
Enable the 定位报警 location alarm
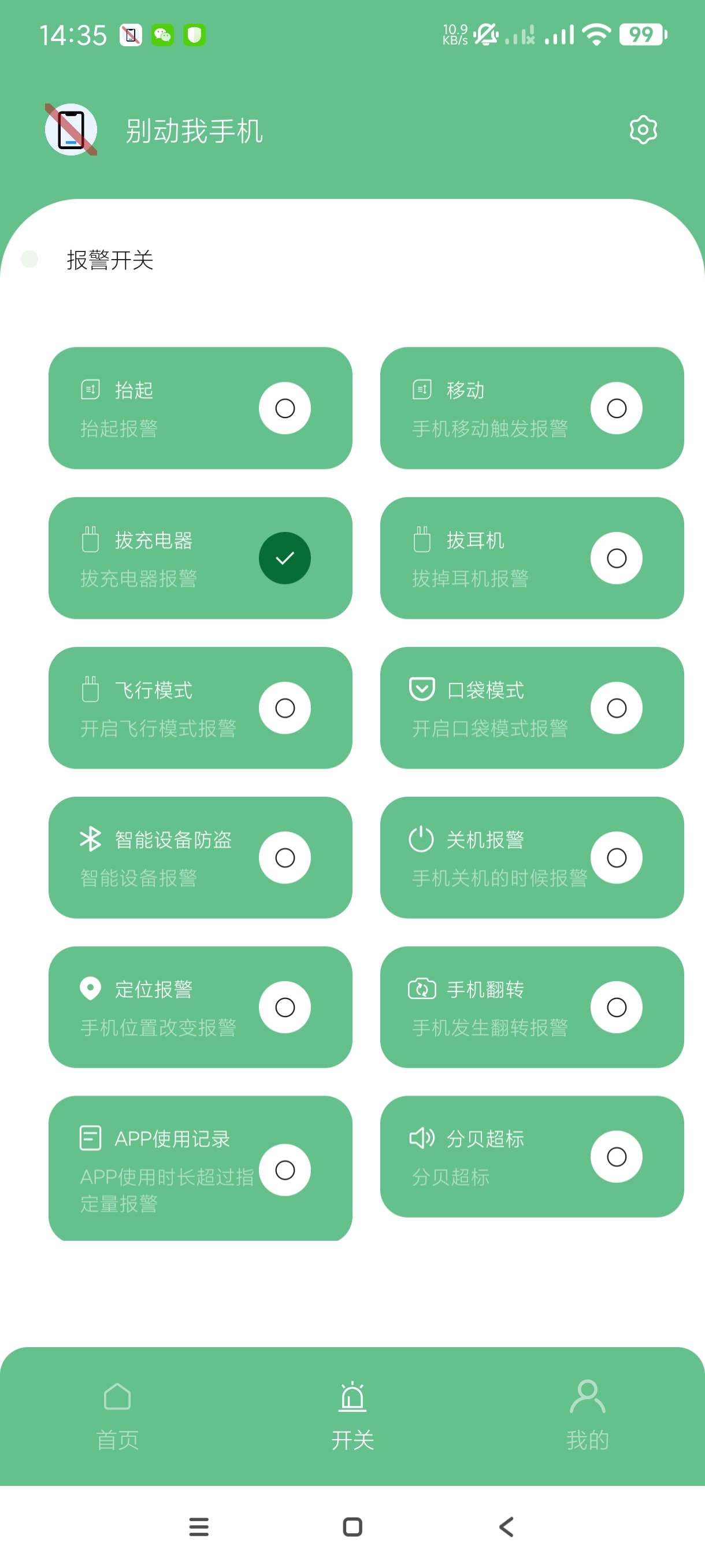click(x=285, y=1007)
